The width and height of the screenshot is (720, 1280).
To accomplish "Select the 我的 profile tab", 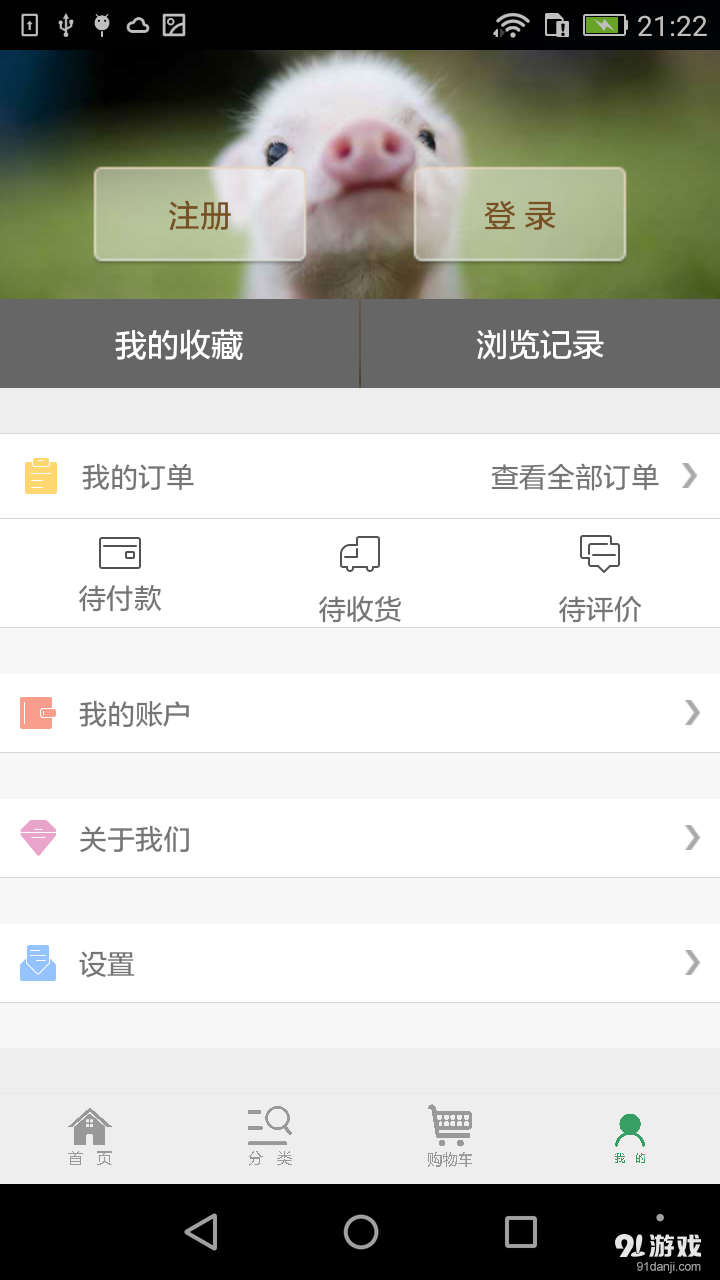I will 630,1128.
